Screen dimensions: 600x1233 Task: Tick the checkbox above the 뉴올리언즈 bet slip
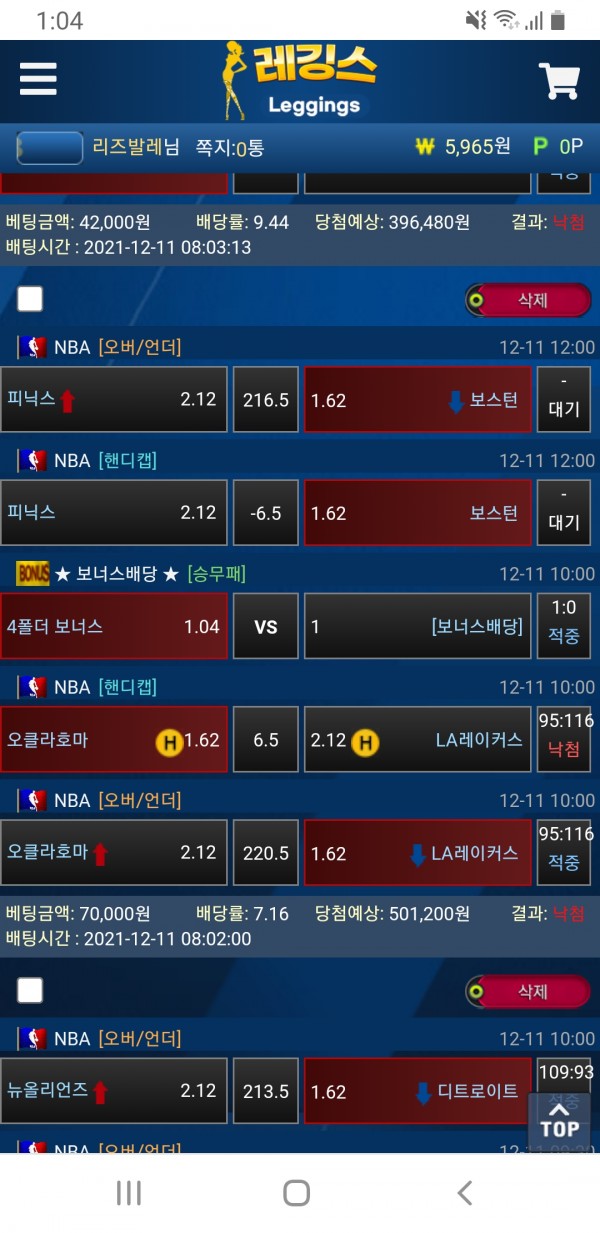pyautogui.click(x=30, y=991)
